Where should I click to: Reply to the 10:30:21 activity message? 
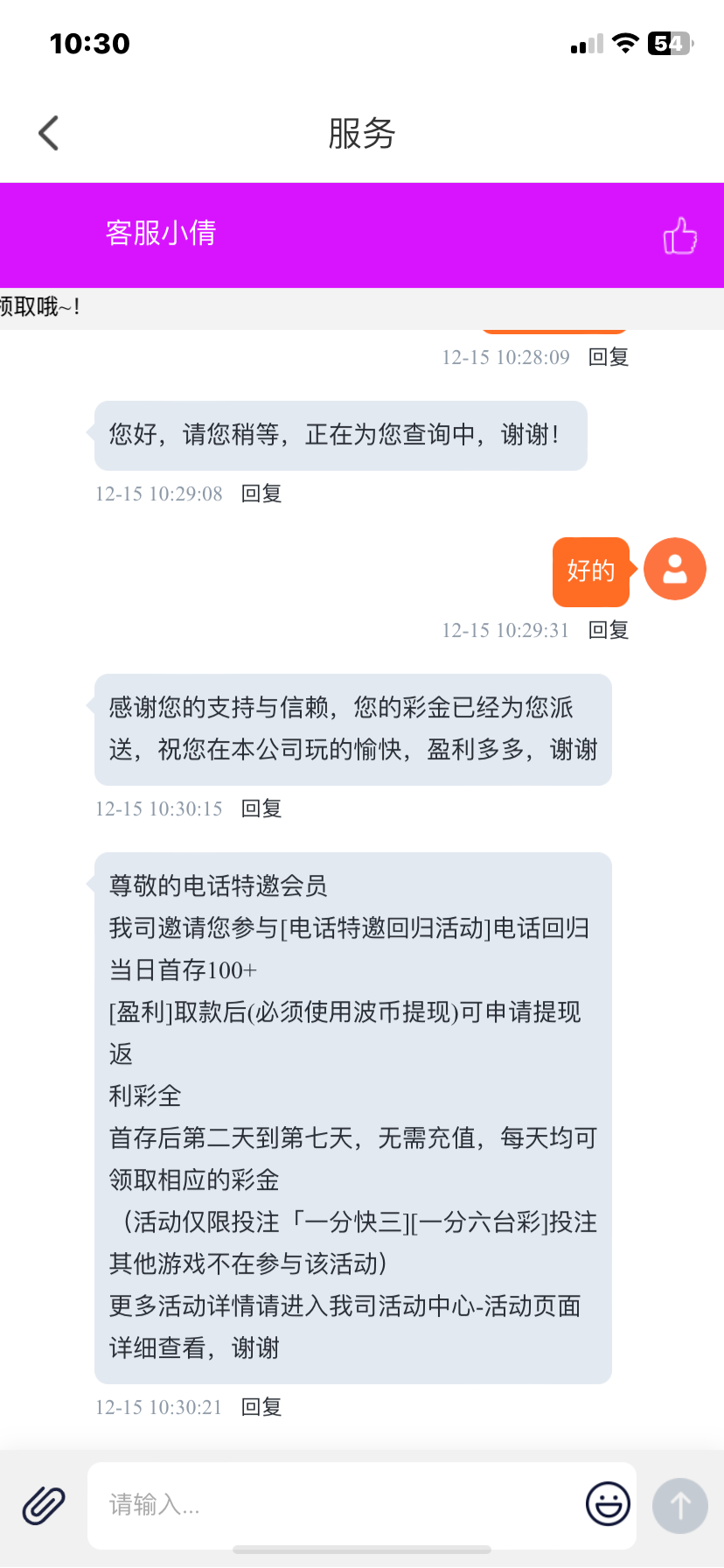tap(261, 1407)
